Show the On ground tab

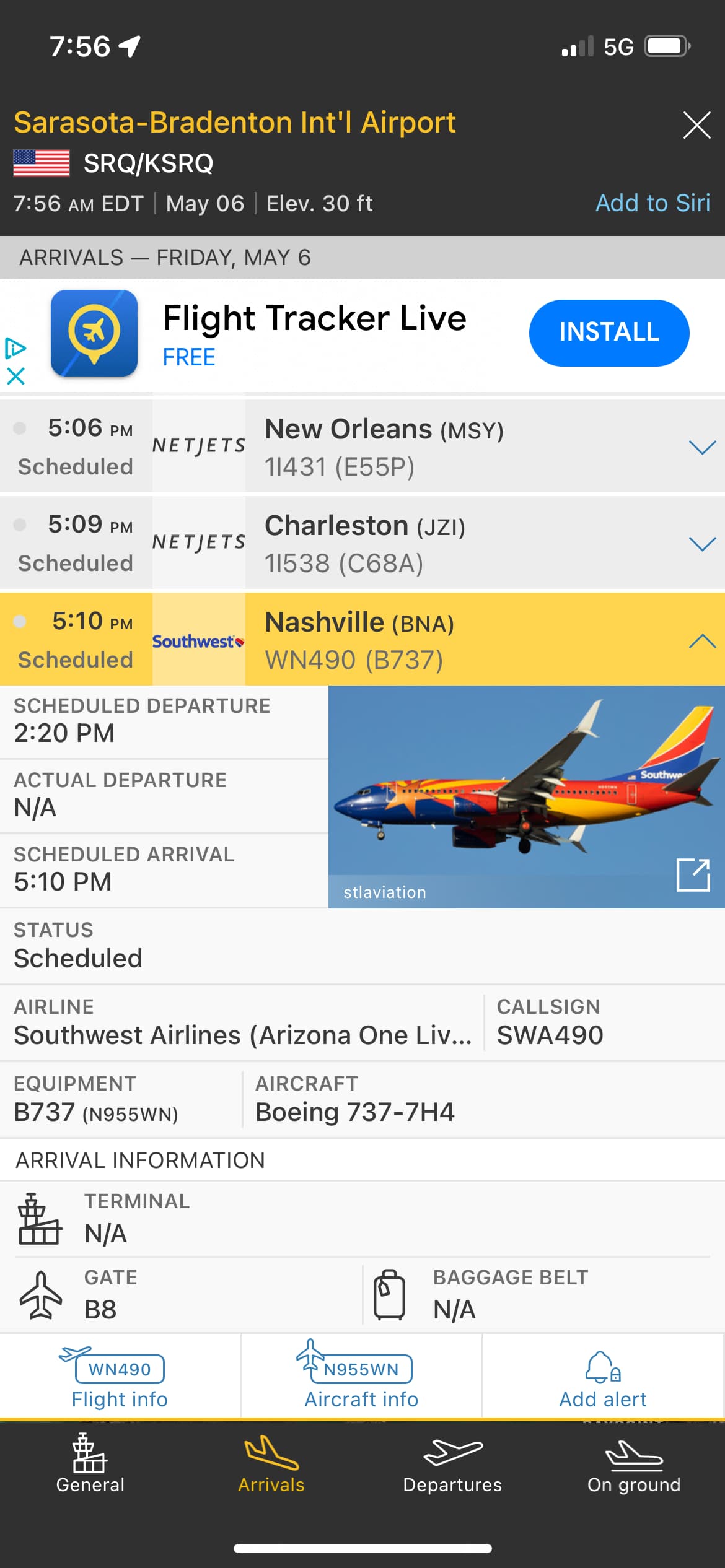point(634,1466)
